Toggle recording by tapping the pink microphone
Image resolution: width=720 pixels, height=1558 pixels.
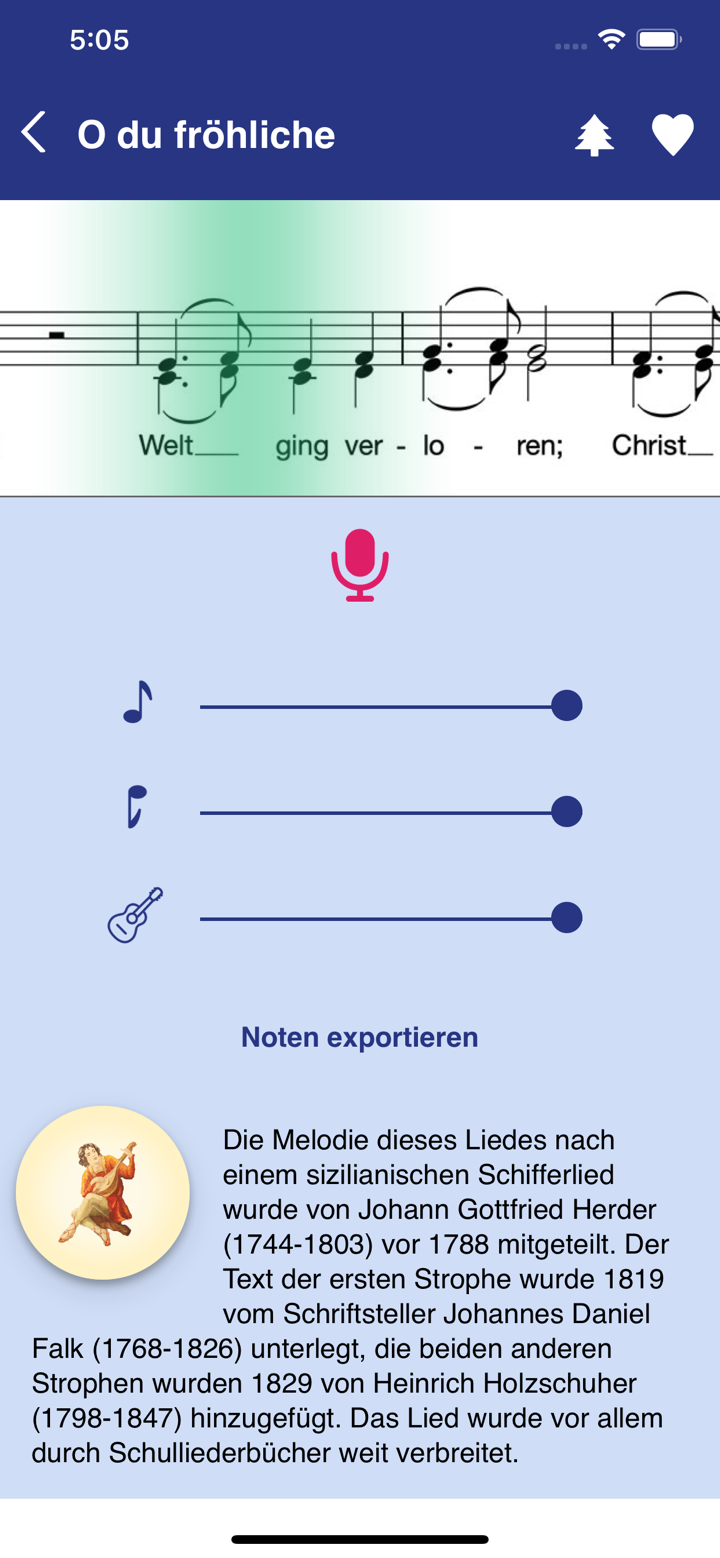tap(359, 565)
